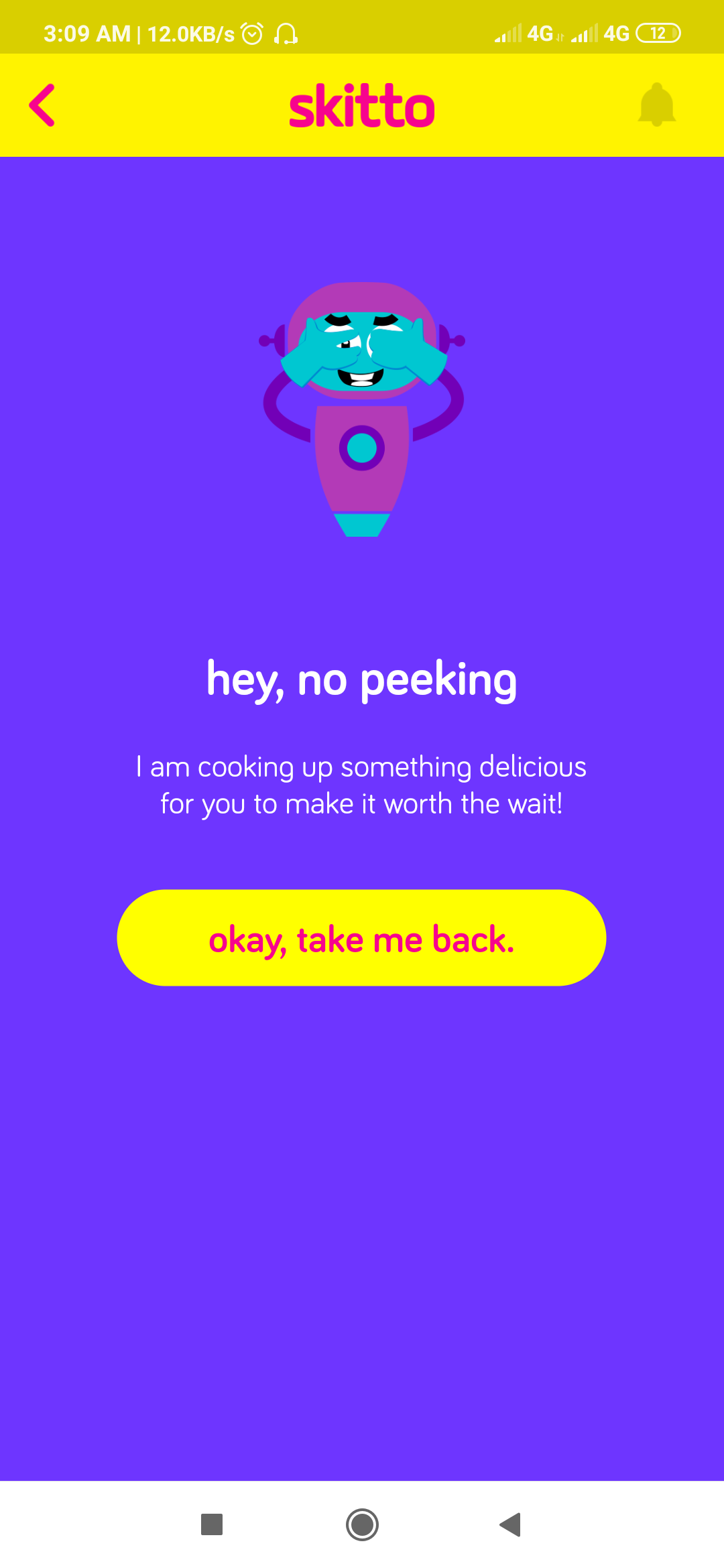Open the notifications bell
The height and width of the screenshot is (1568, 724).
[656, 105]
